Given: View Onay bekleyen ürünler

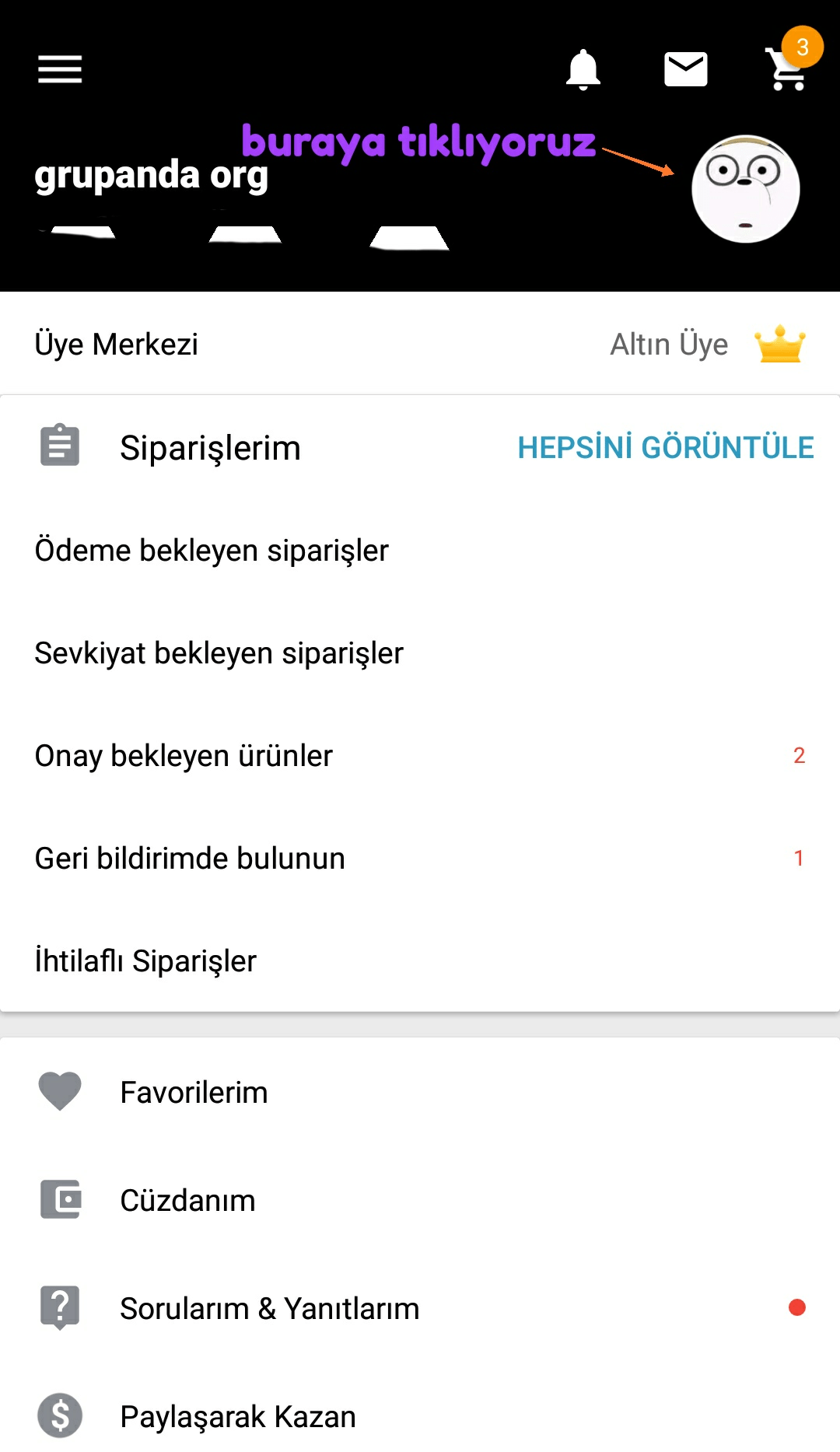Looking at the screenshot, I should tap(420, 756).
